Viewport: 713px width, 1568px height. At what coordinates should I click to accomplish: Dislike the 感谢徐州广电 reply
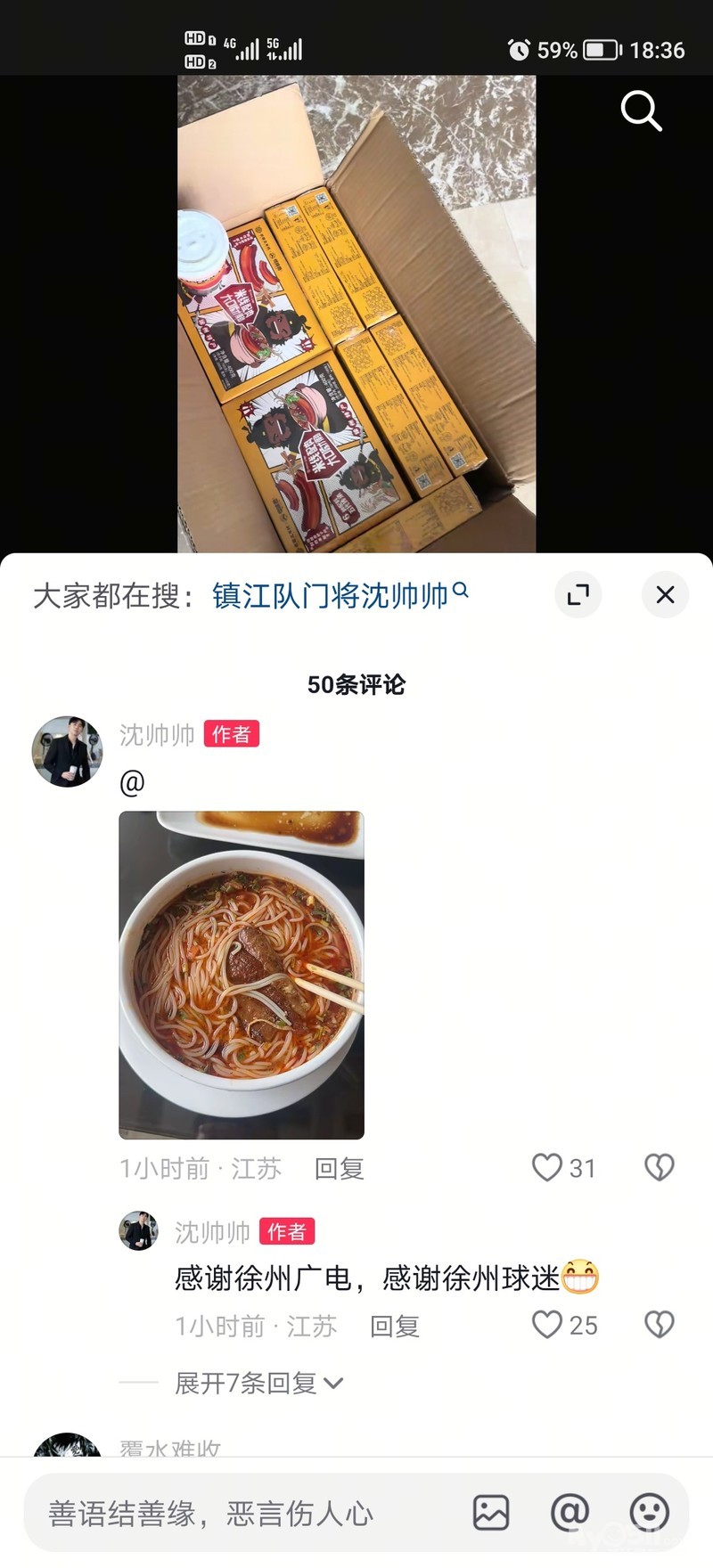660,1325
